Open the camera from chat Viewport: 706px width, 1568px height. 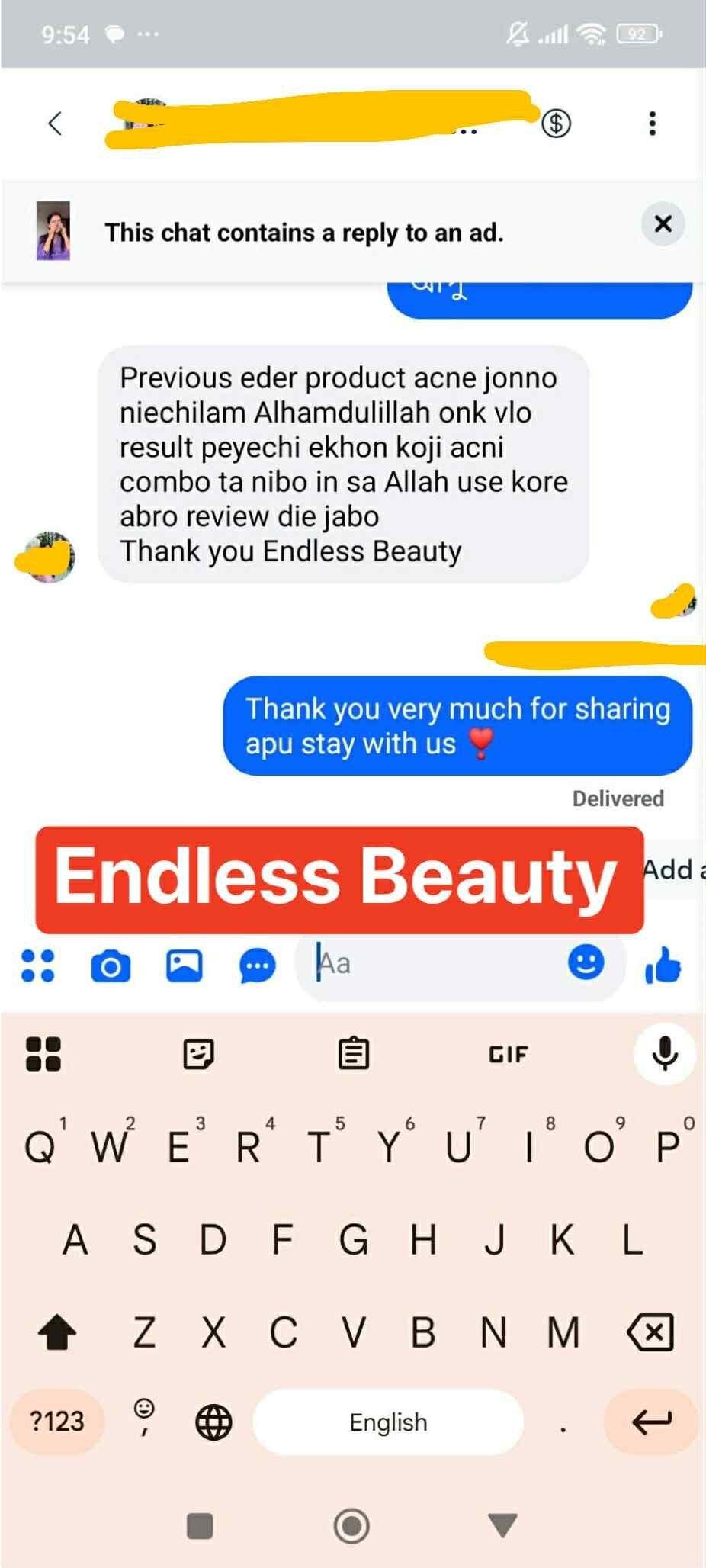click(x=111, y=966)
